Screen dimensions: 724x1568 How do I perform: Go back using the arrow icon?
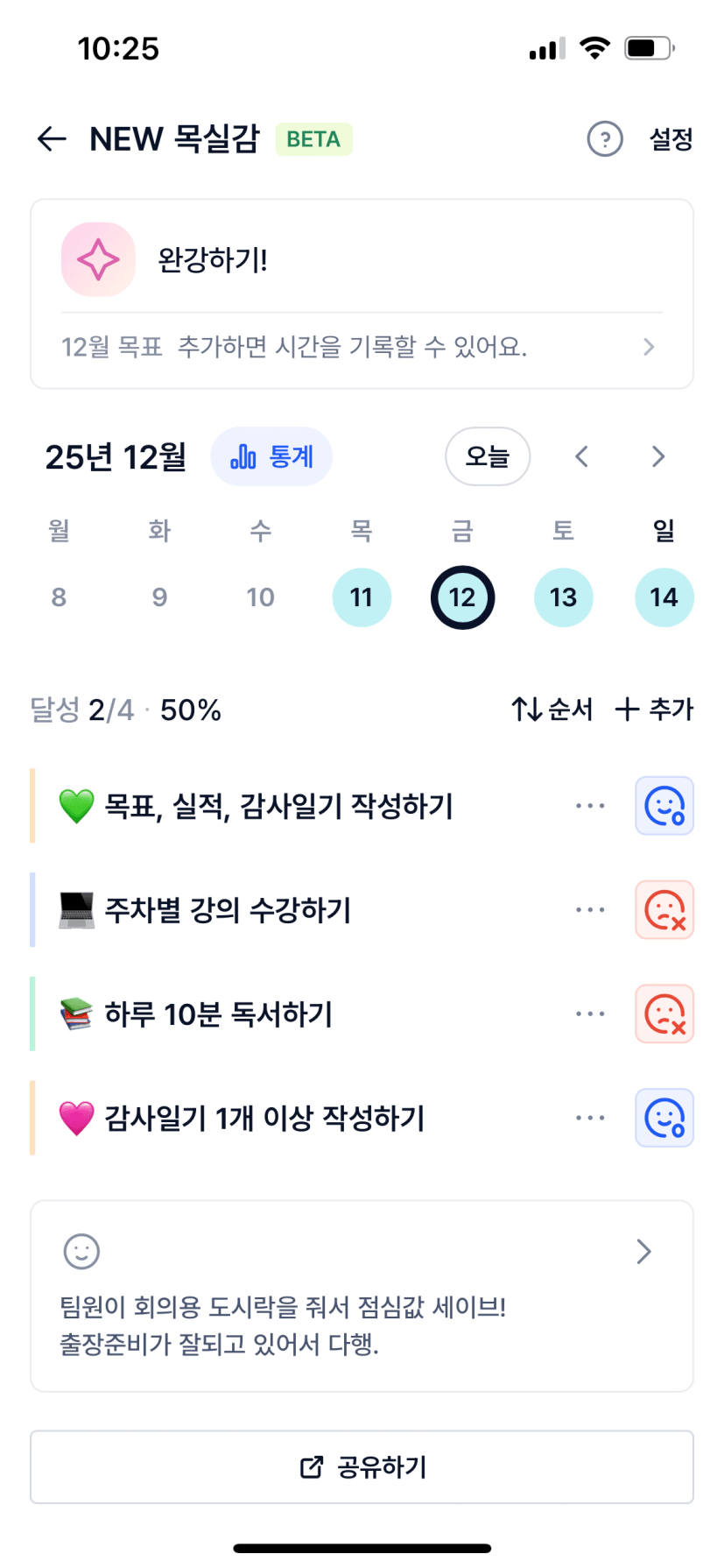(x=52, y=138)
